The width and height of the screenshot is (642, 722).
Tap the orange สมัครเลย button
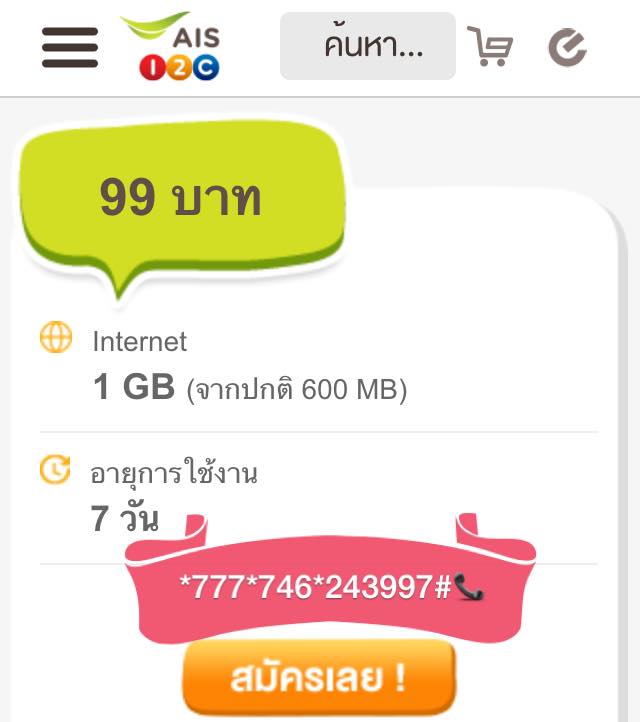tap(319, 677)
